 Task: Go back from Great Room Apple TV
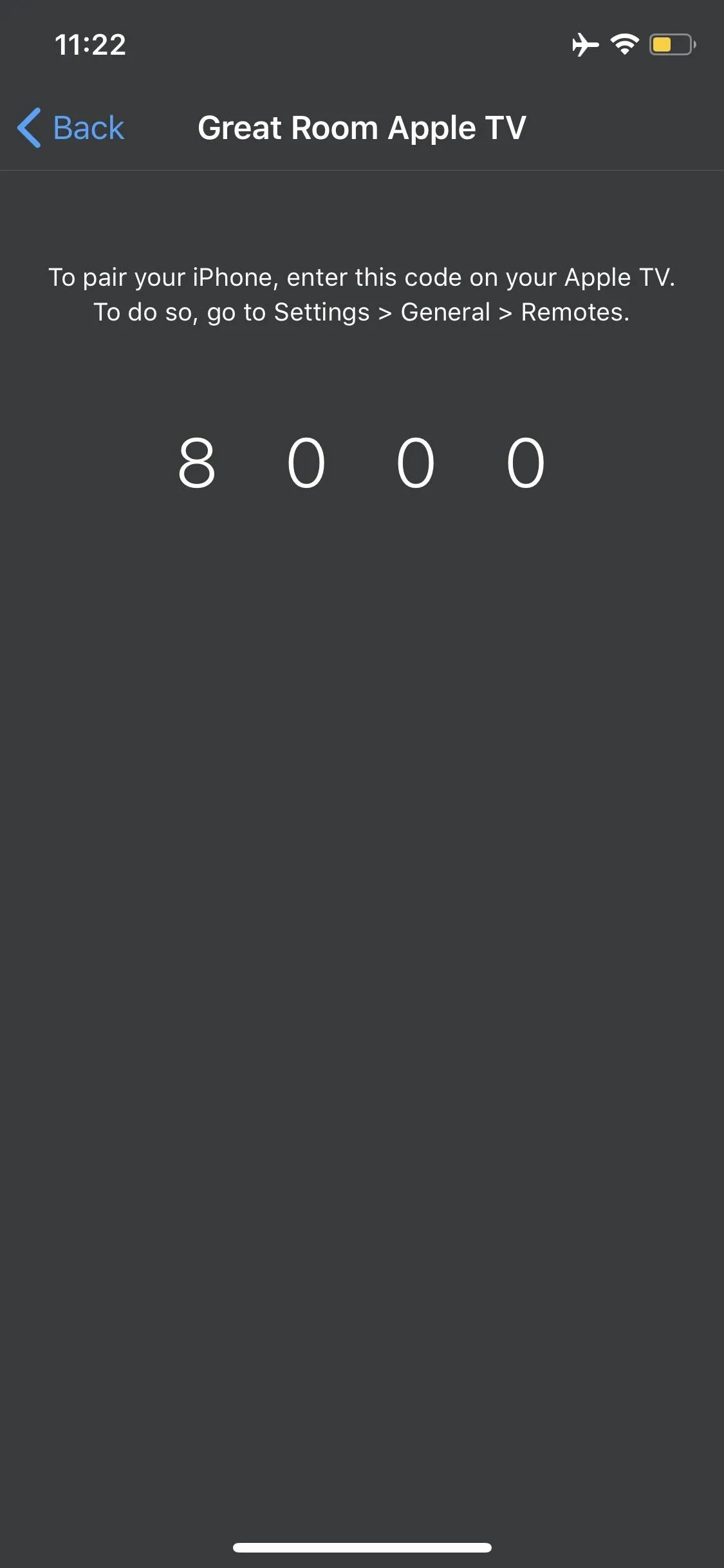(71, 127)
